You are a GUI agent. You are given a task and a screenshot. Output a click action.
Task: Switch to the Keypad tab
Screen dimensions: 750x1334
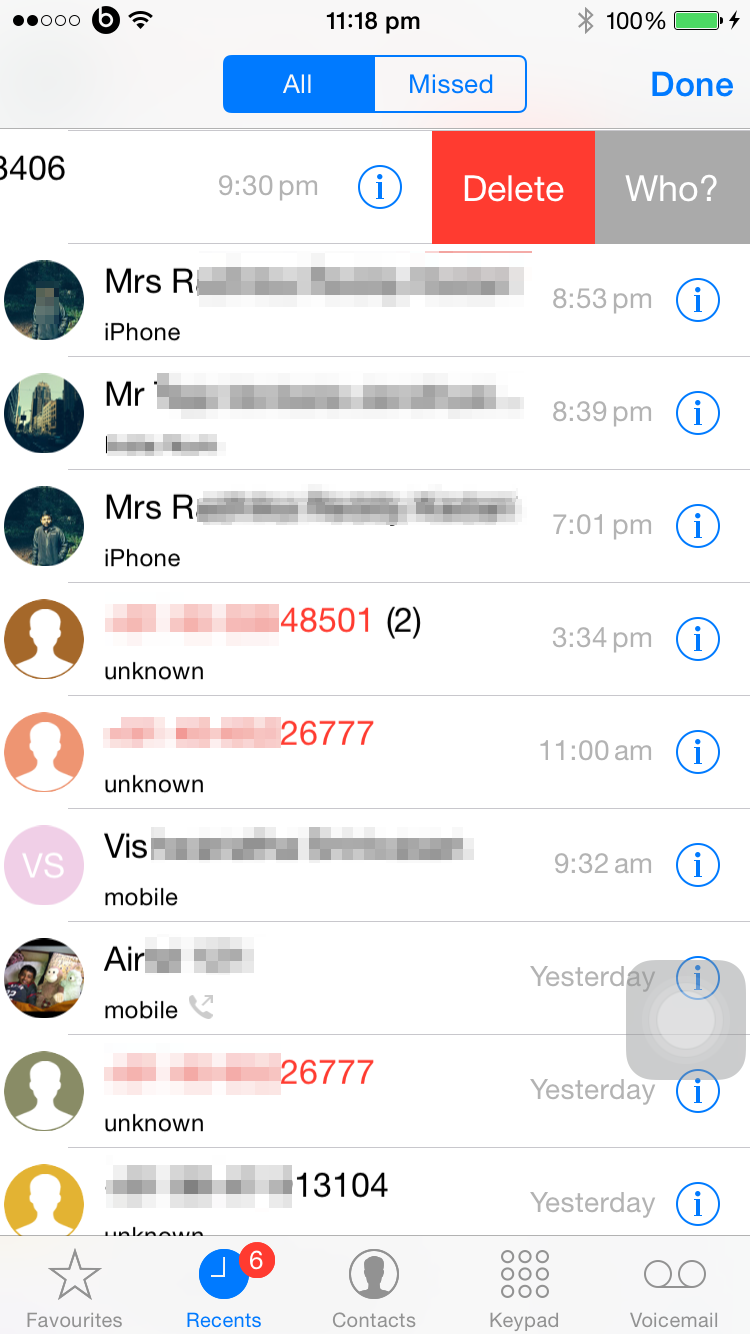pyautogui.click(x=524, y=1290)
